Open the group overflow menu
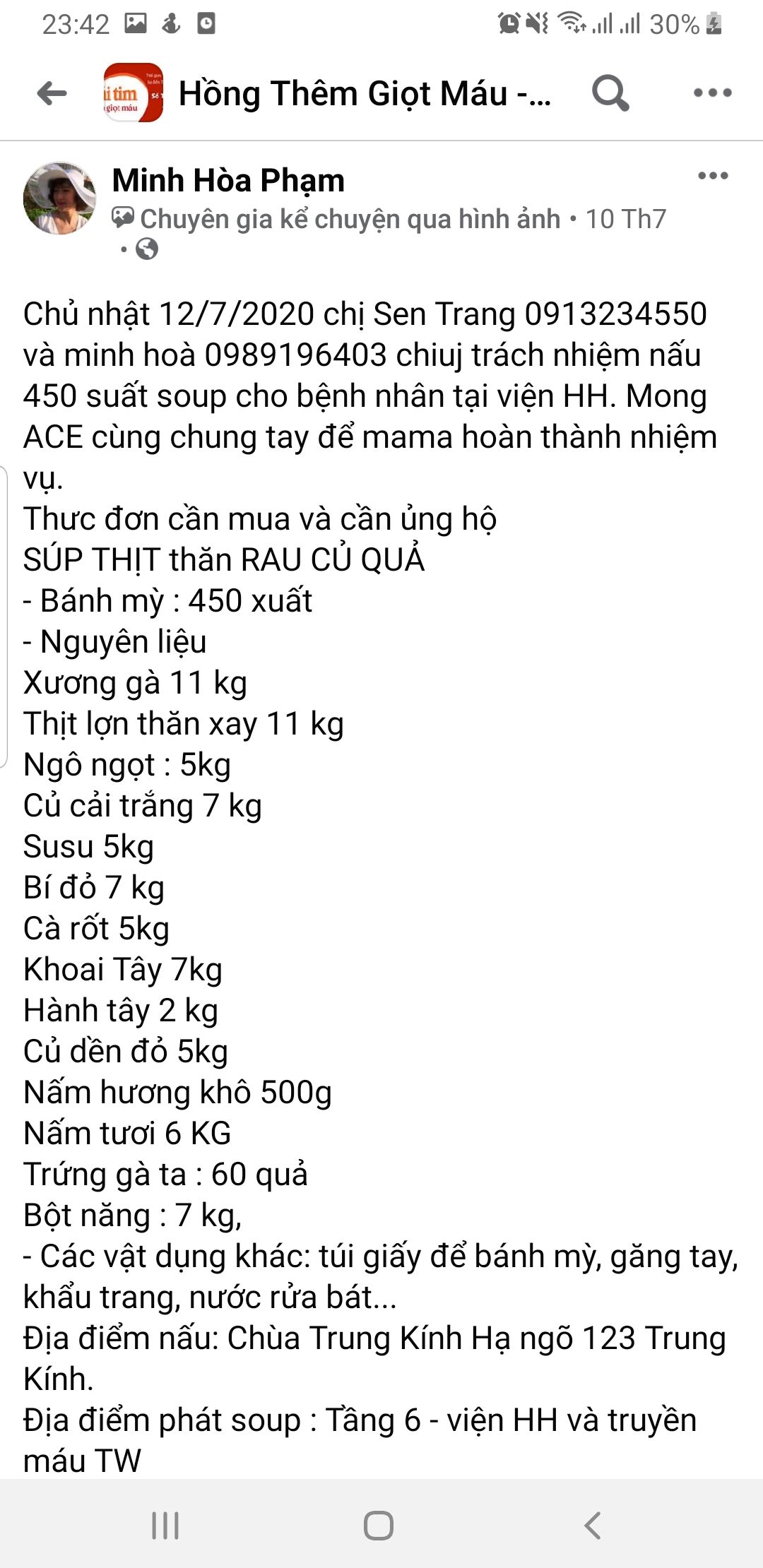The width and height of the screenshot is (763, 1568). click(712, 93)
